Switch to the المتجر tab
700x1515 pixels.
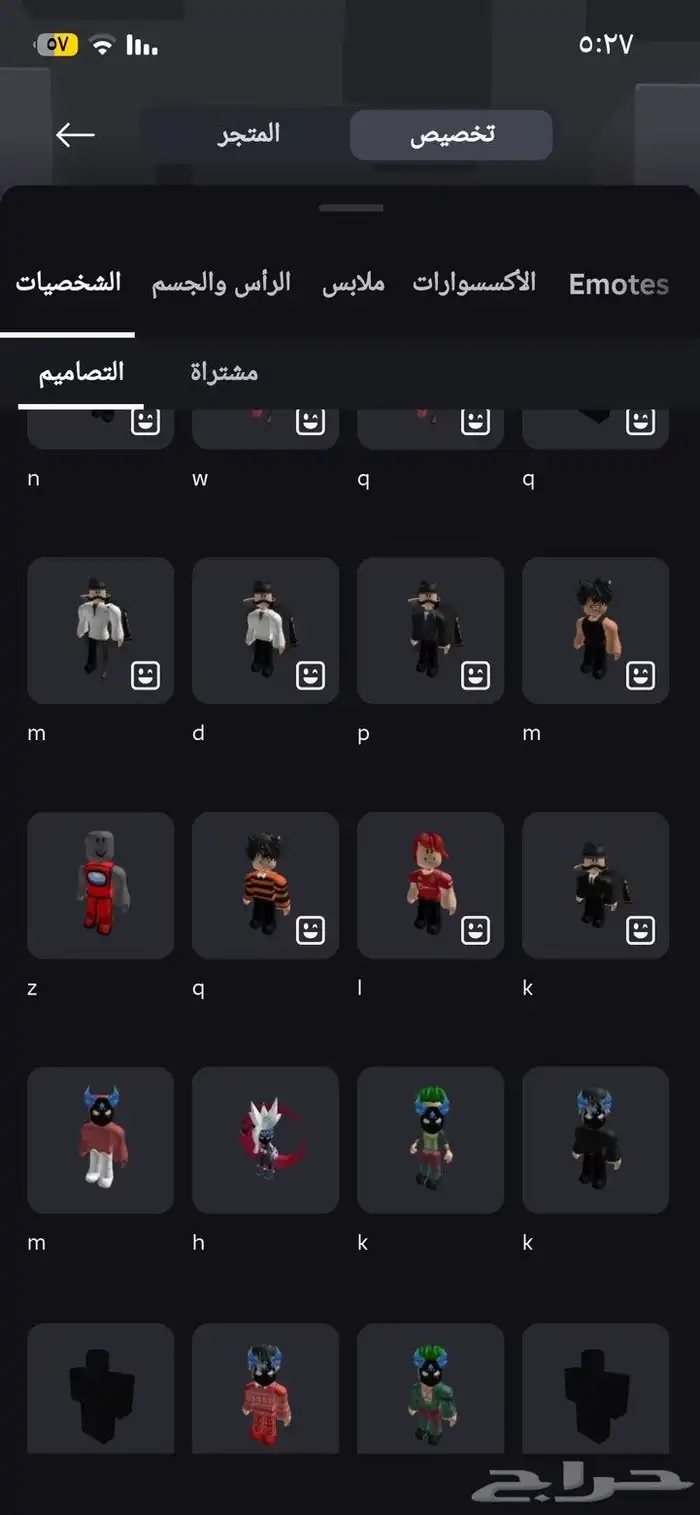point(249,134)
